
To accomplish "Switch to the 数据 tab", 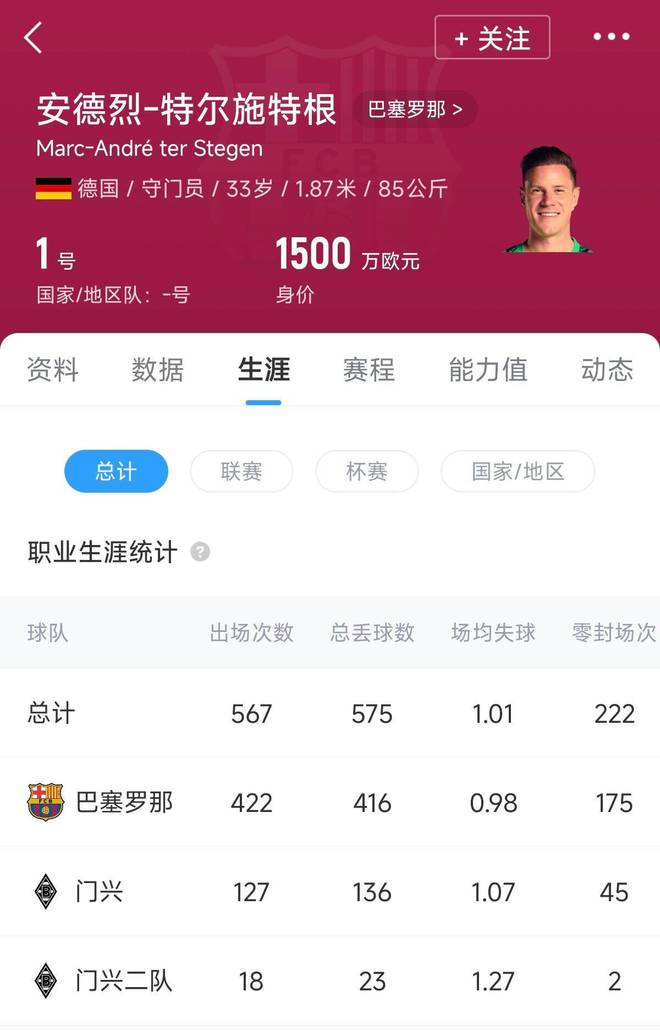I will (158, 370).
